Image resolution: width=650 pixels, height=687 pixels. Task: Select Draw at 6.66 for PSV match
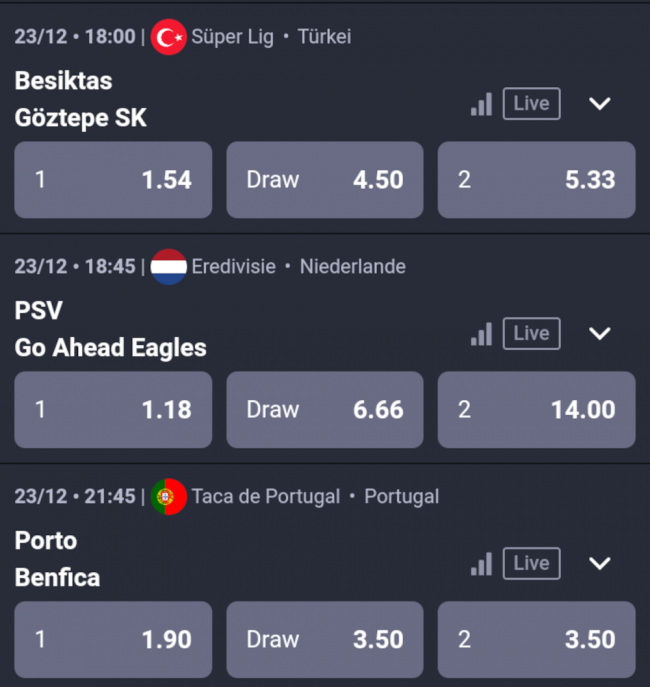click(325, 410)
